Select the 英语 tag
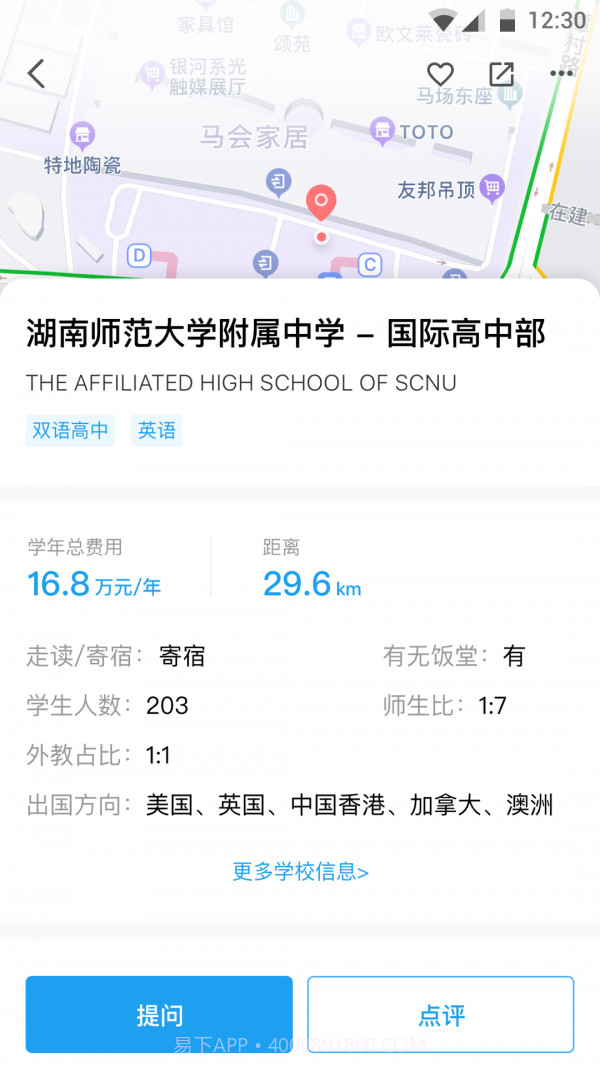The height and width of the screenshot is (1067, 600). tap(157, 431)
